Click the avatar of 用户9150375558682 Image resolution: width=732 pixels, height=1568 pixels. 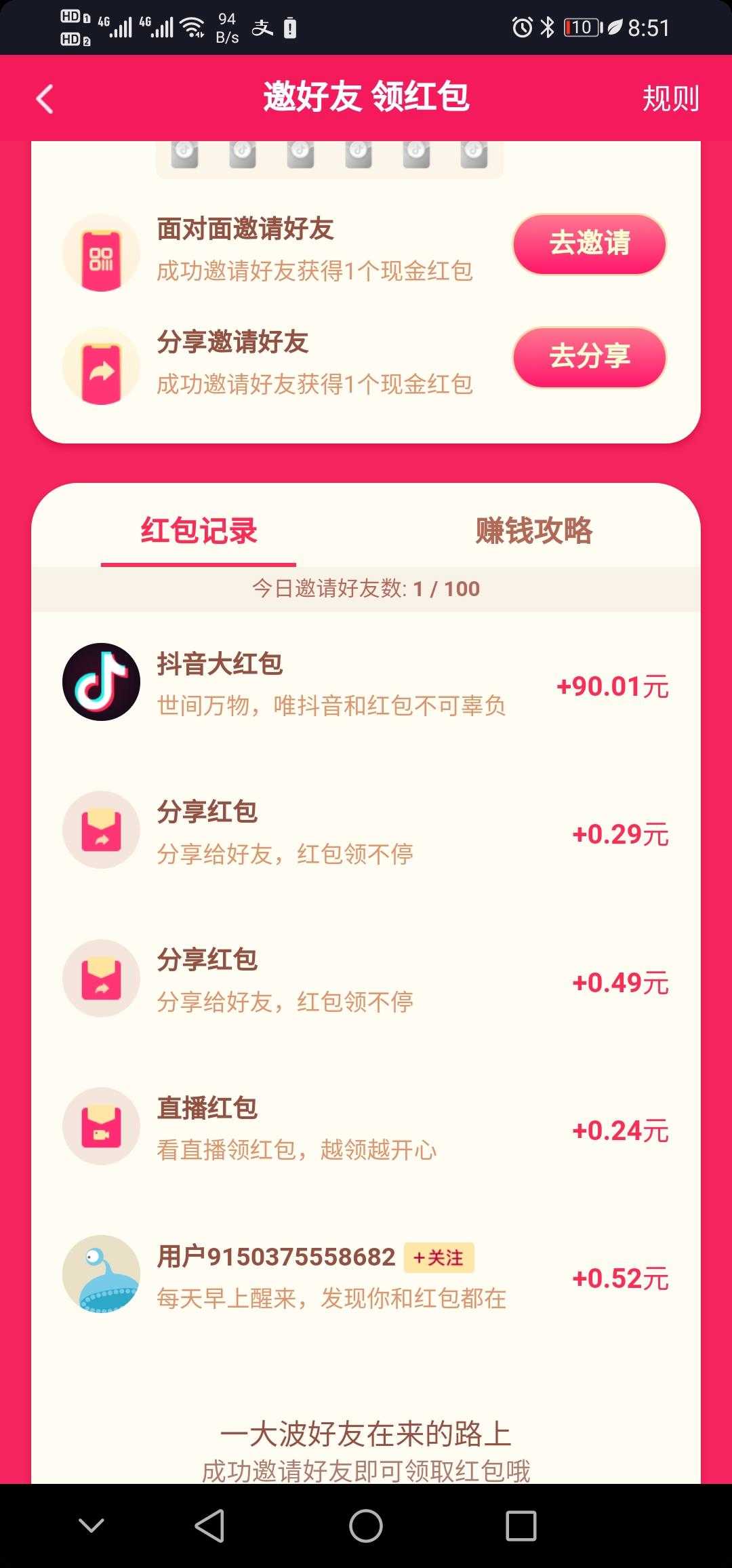tap(100, 1275)
